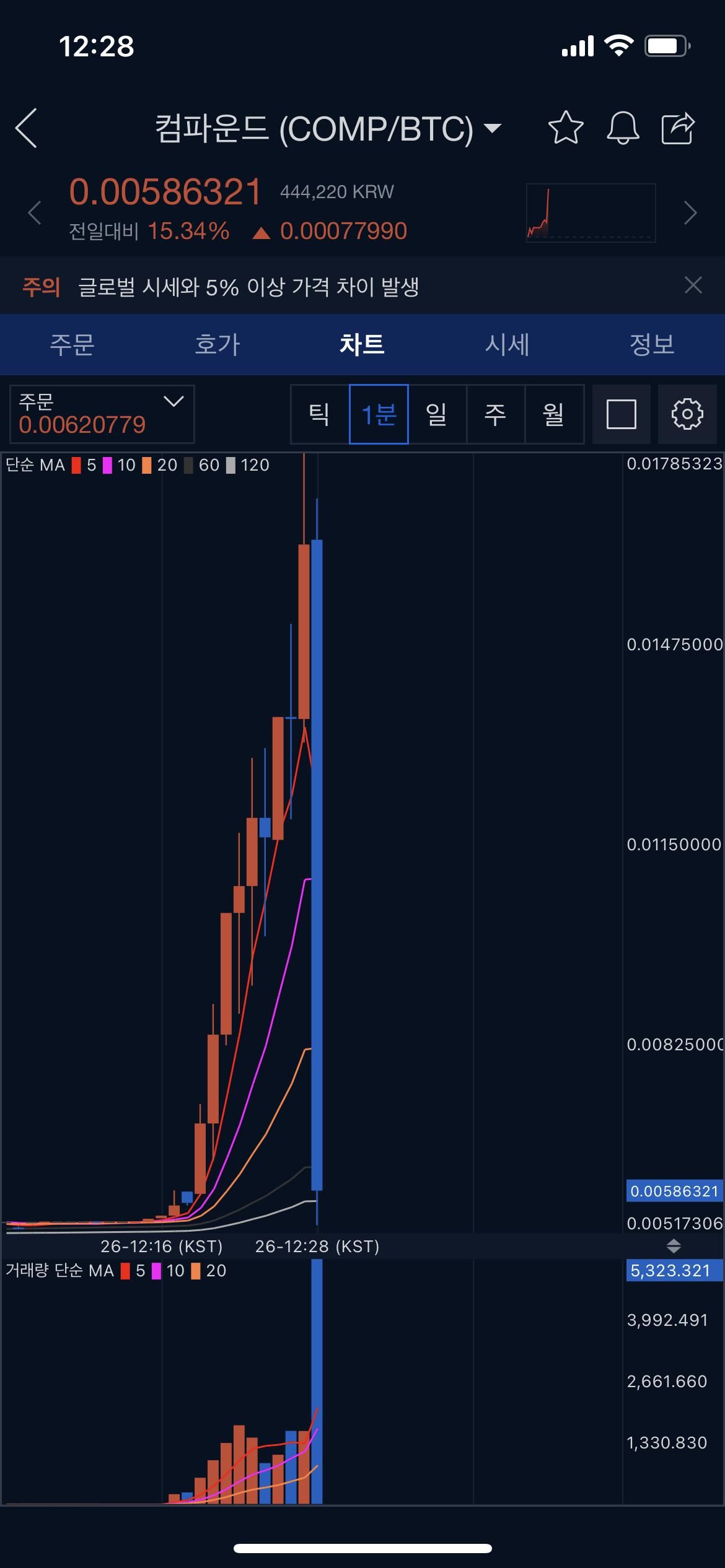
Task: Select the 월 chart interval
Action: tap(553, 414)
